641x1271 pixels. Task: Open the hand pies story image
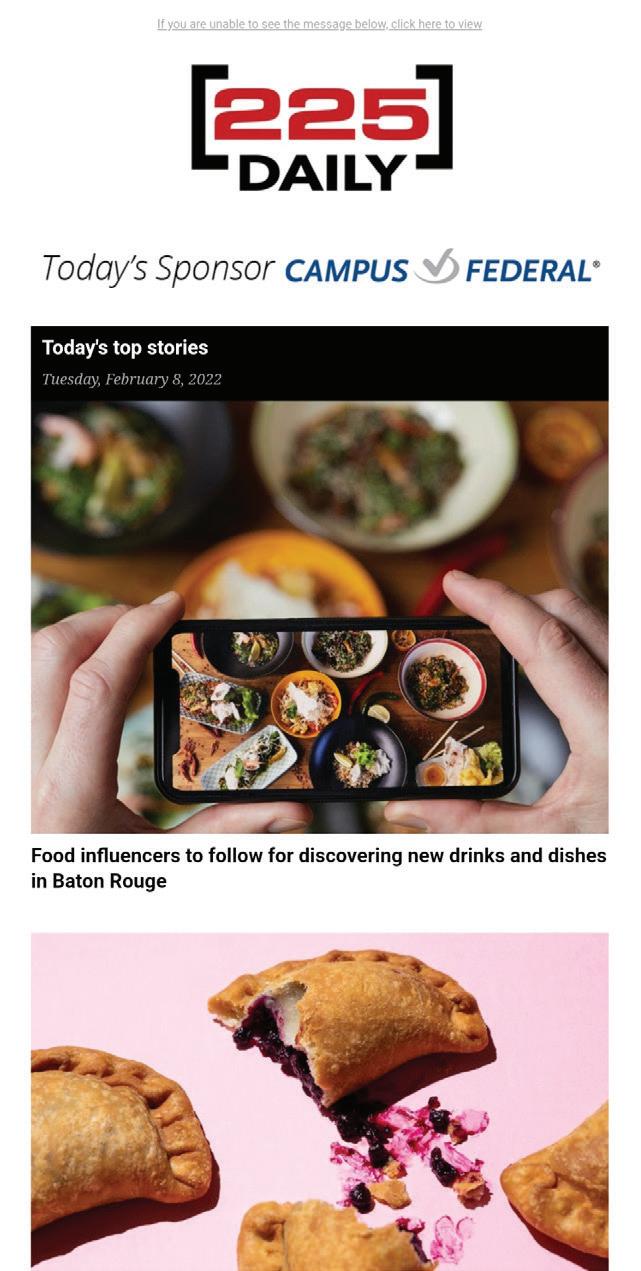tap(320, 1100)
